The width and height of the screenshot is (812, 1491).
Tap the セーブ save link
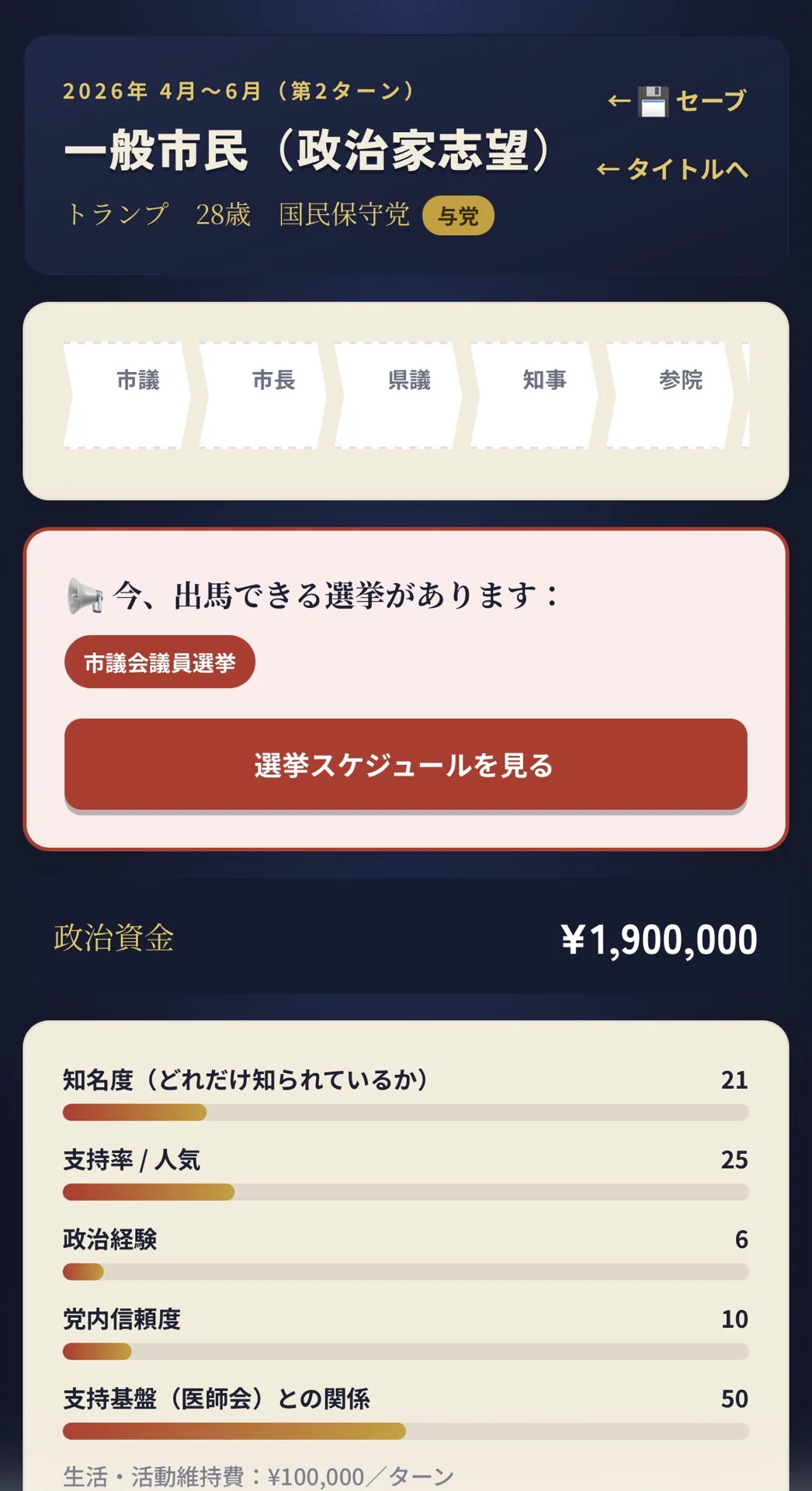click(676, 101)
